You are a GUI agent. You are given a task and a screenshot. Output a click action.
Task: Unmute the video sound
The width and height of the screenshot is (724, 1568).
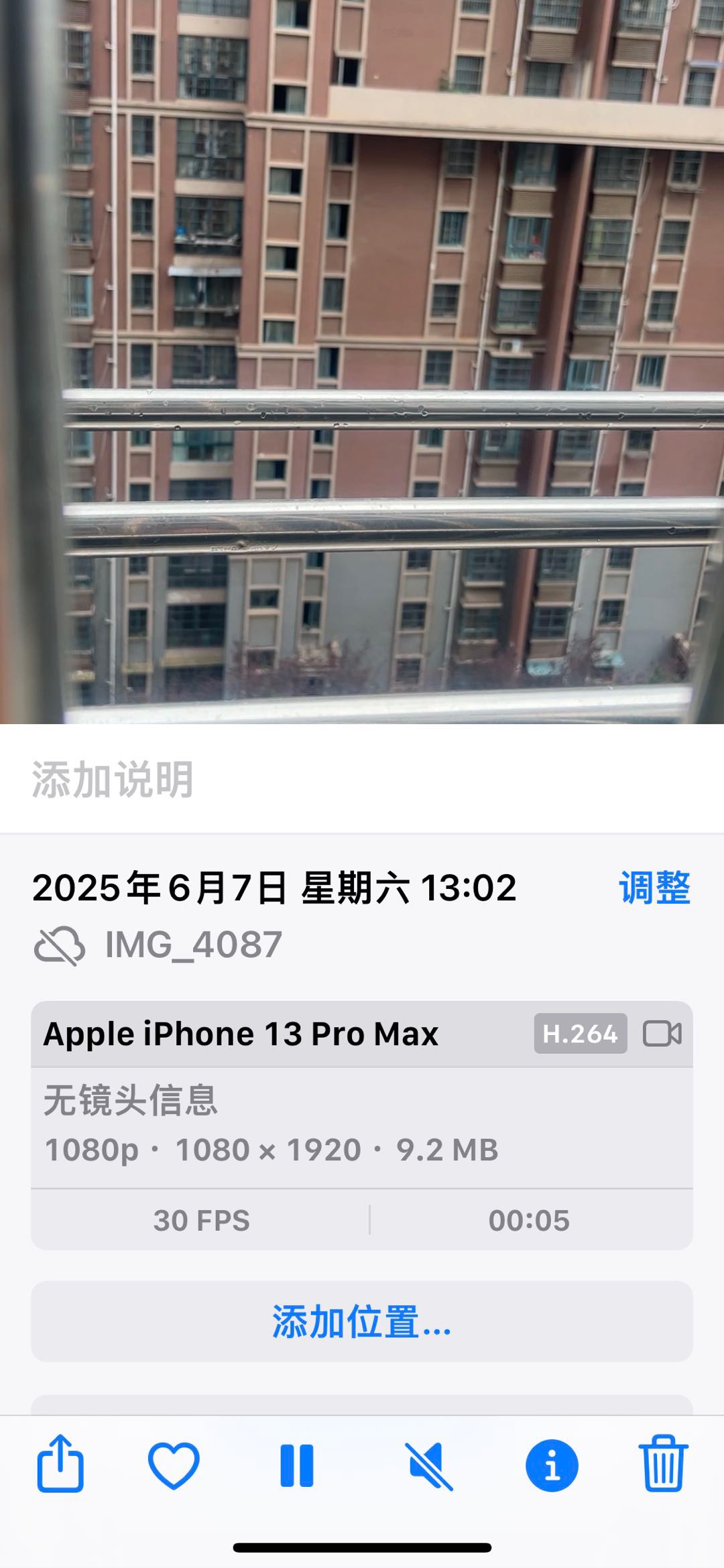coord(430,1466)
